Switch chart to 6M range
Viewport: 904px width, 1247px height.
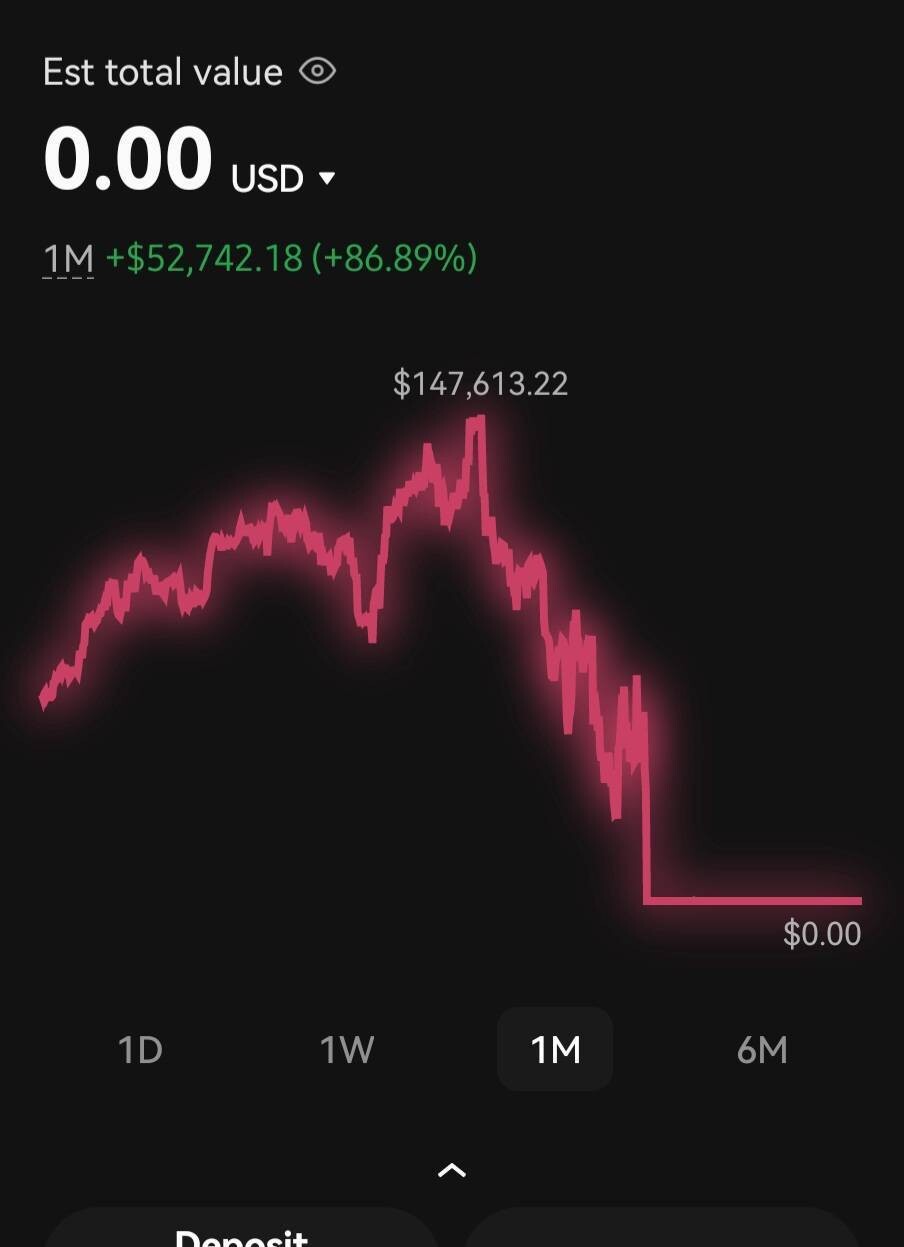[x=762, y=1050]
